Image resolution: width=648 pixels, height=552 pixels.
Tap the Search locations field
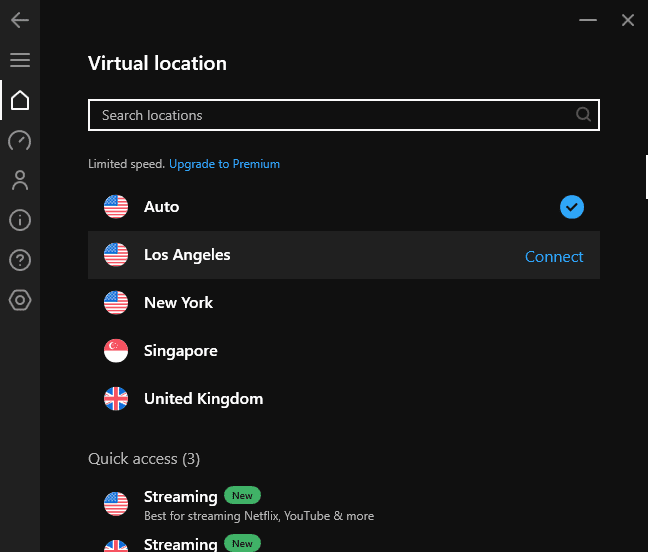(x=330, y=115)
